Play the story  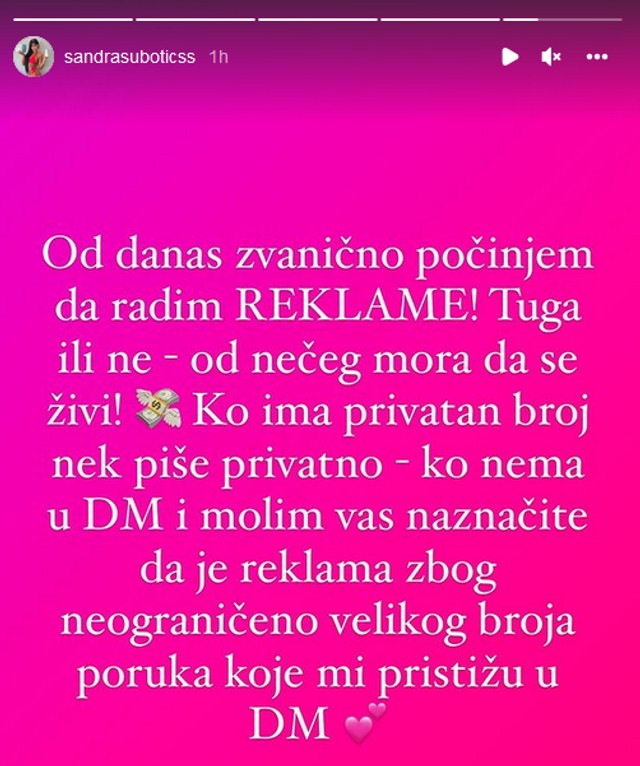coord(510,57)
